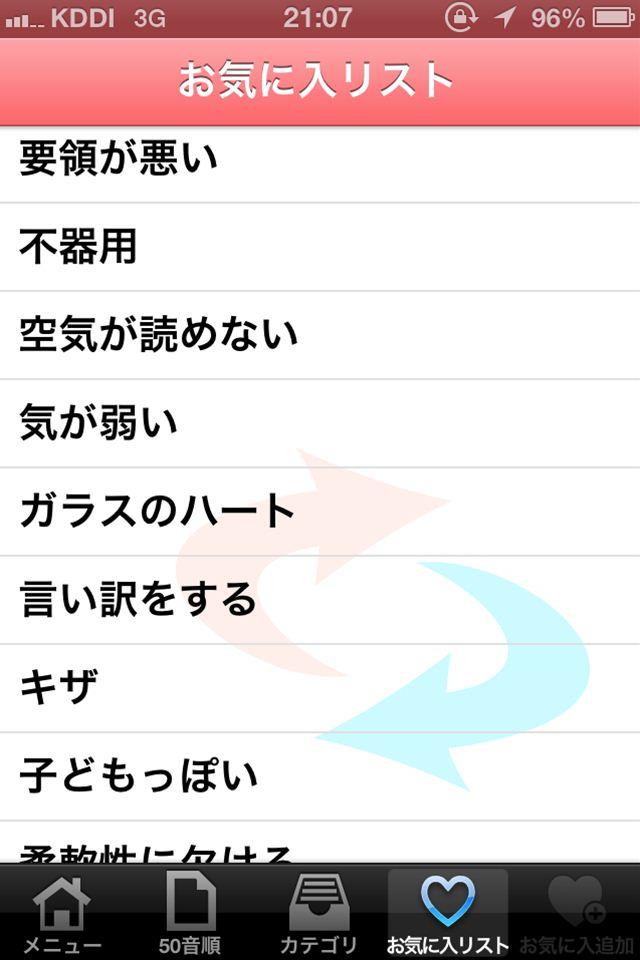
Task: Open the 不器用 entry
Action: (320, 247)
